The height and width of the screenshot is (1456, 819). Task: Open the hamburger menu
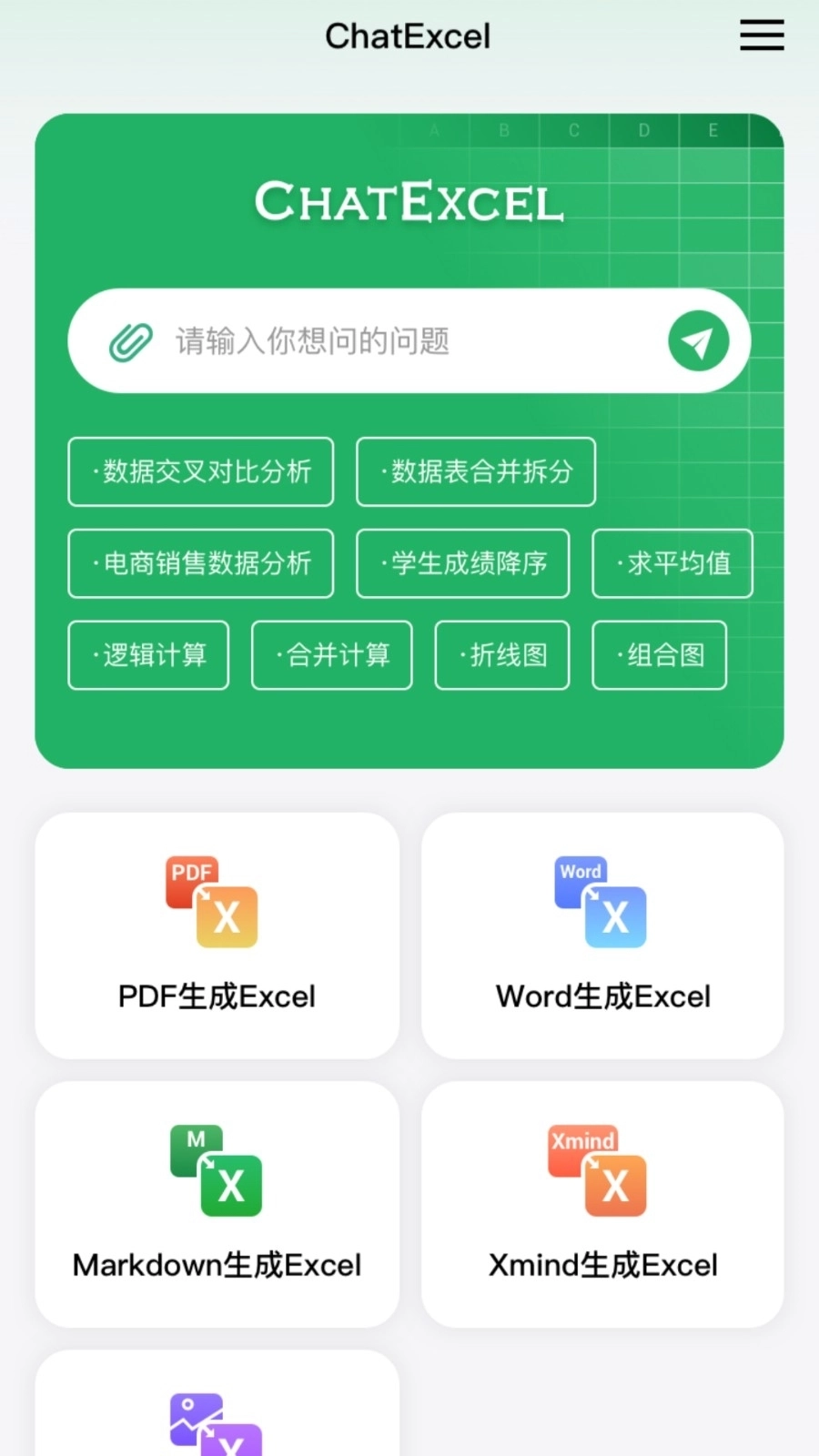coord(762,36)
